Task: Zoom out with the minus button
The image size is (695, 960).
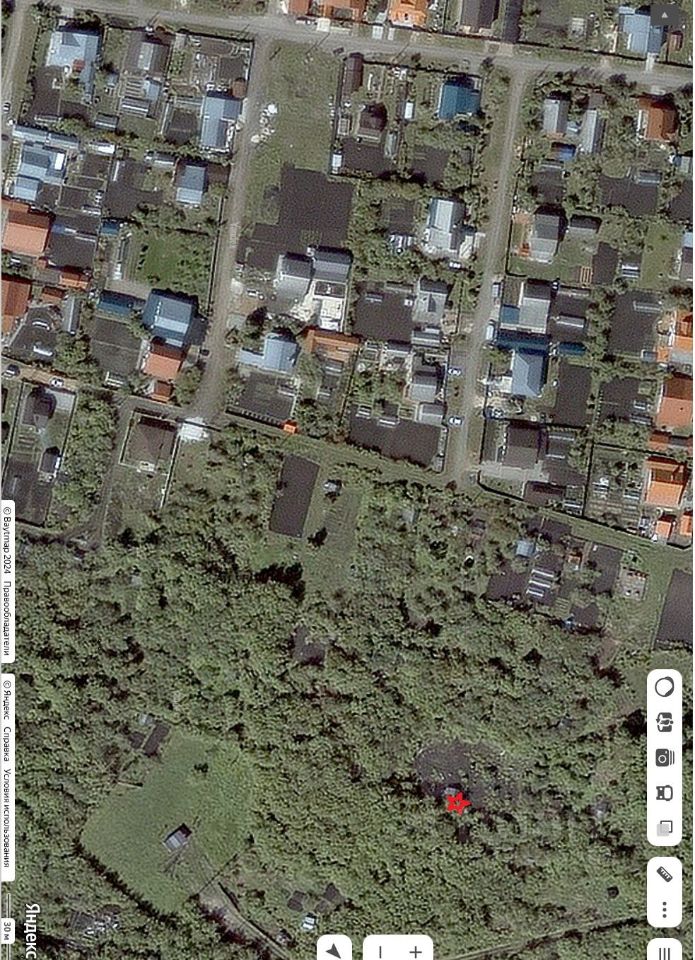Action: [380, 951]
